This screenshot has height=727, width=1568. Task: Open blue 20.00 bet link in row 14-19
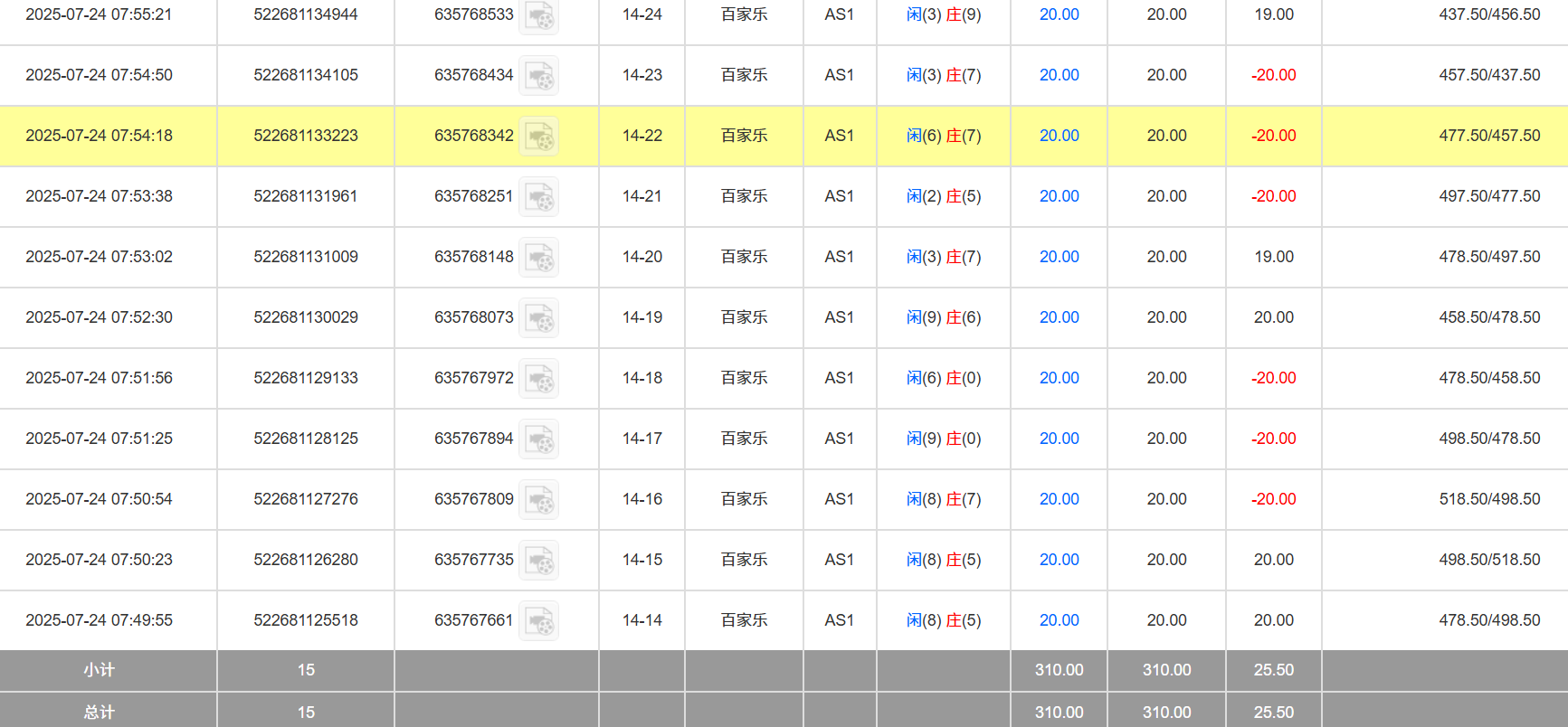click(1059, 317)
